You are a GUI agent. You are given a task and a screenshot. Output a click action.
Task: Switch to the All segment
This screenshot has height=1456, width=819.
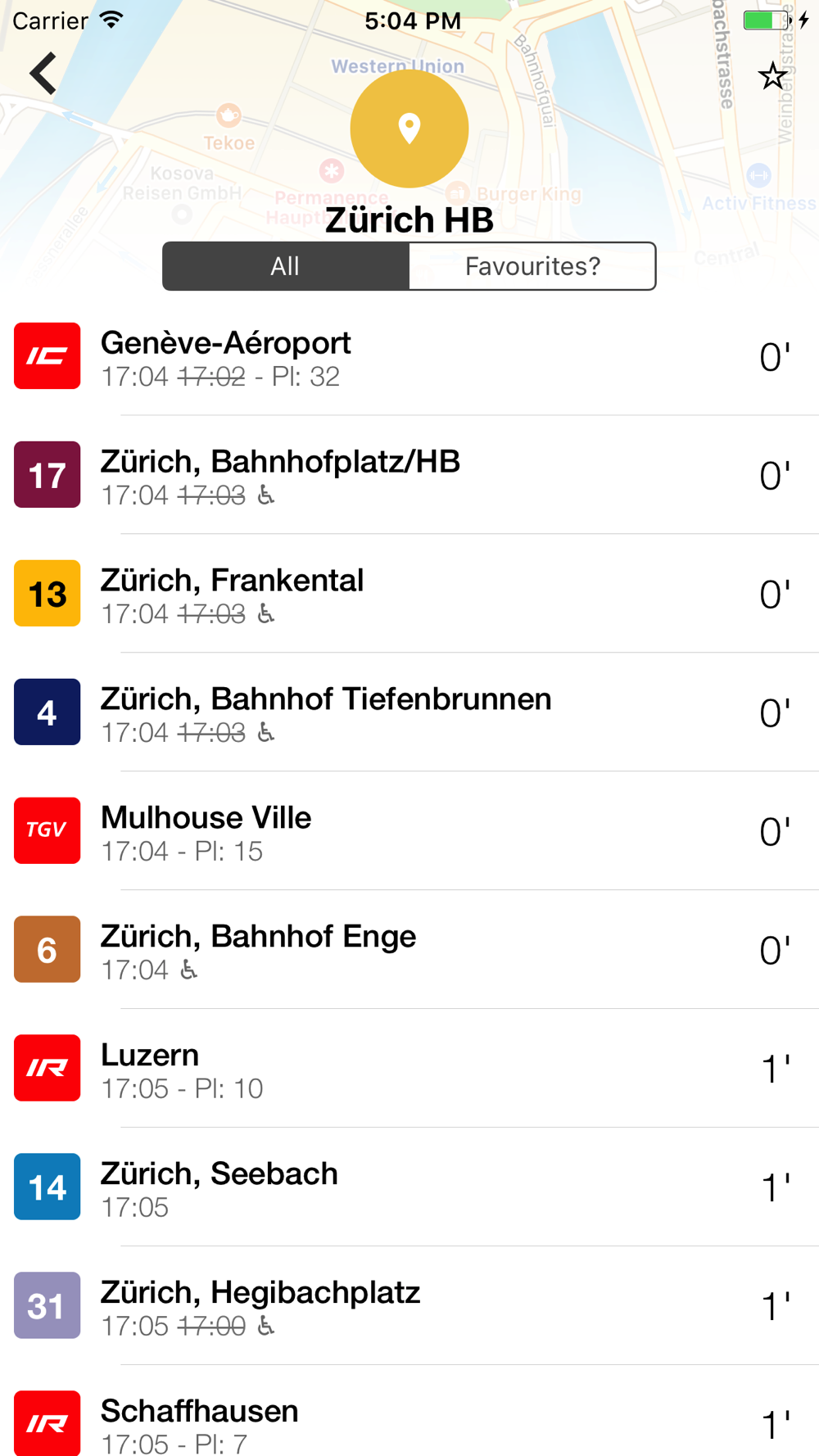[286, 266]
